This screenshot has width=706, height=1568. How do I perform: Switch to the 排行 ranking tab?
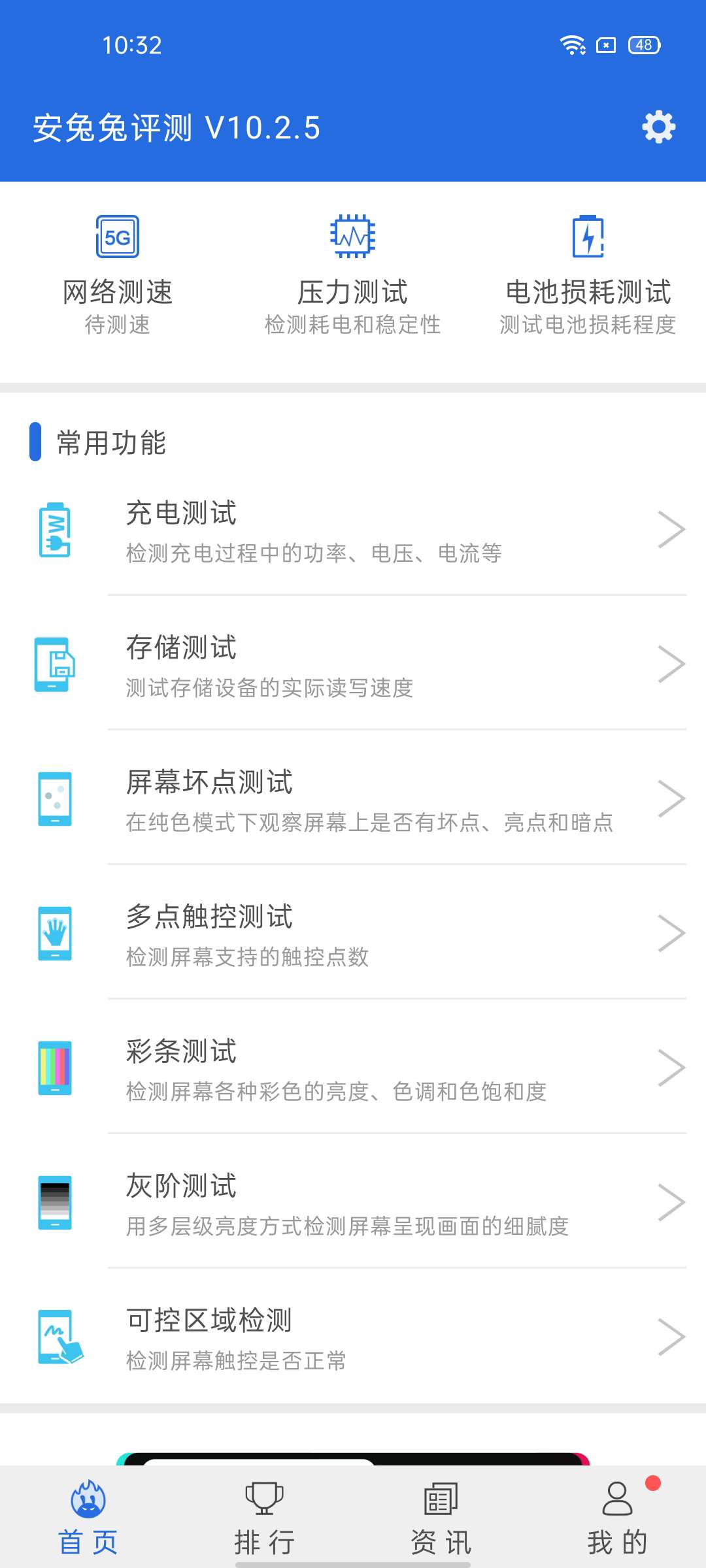(265, 1517)
